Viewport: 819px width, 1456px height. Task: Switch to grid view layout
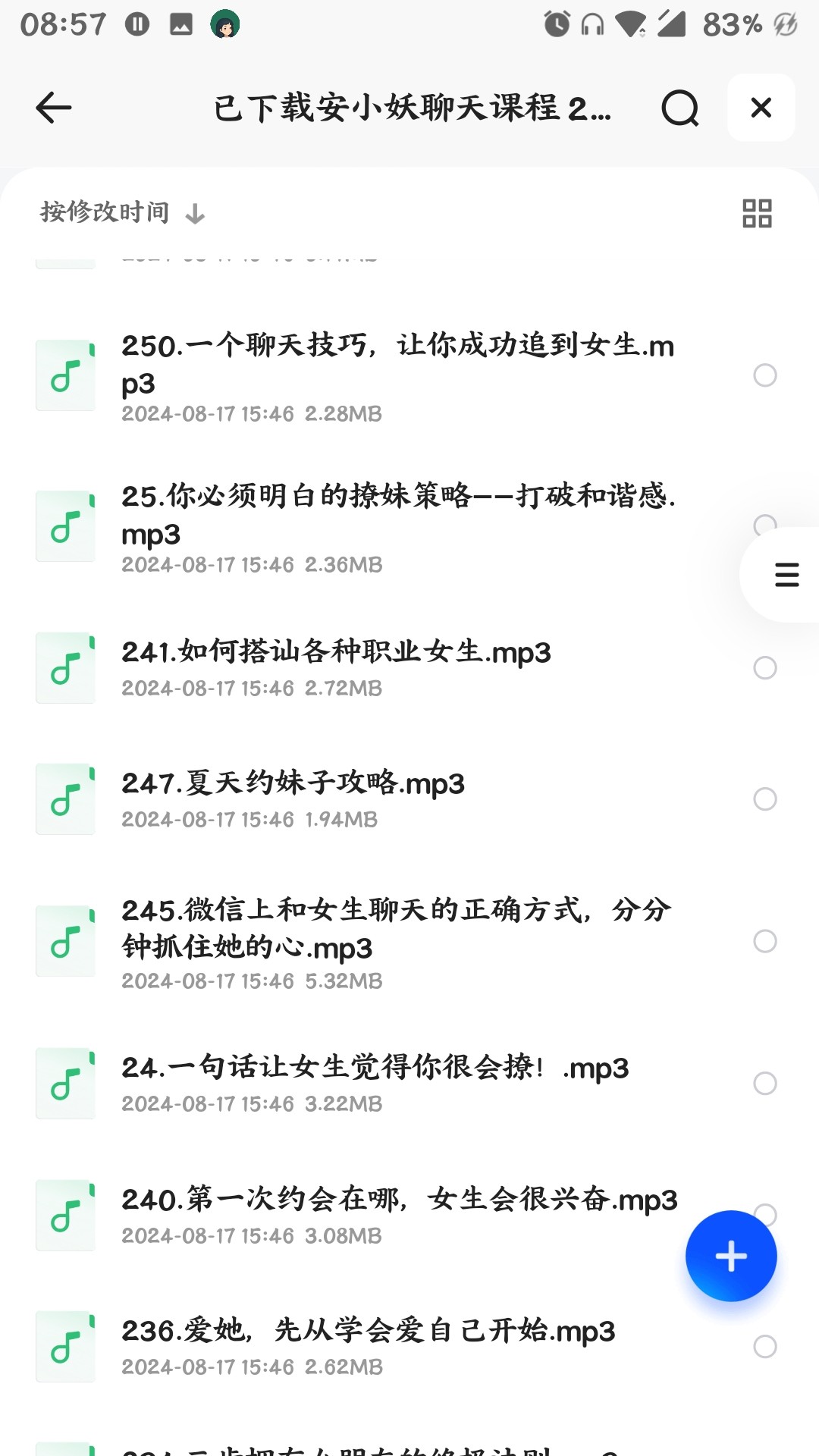[757, 213]
